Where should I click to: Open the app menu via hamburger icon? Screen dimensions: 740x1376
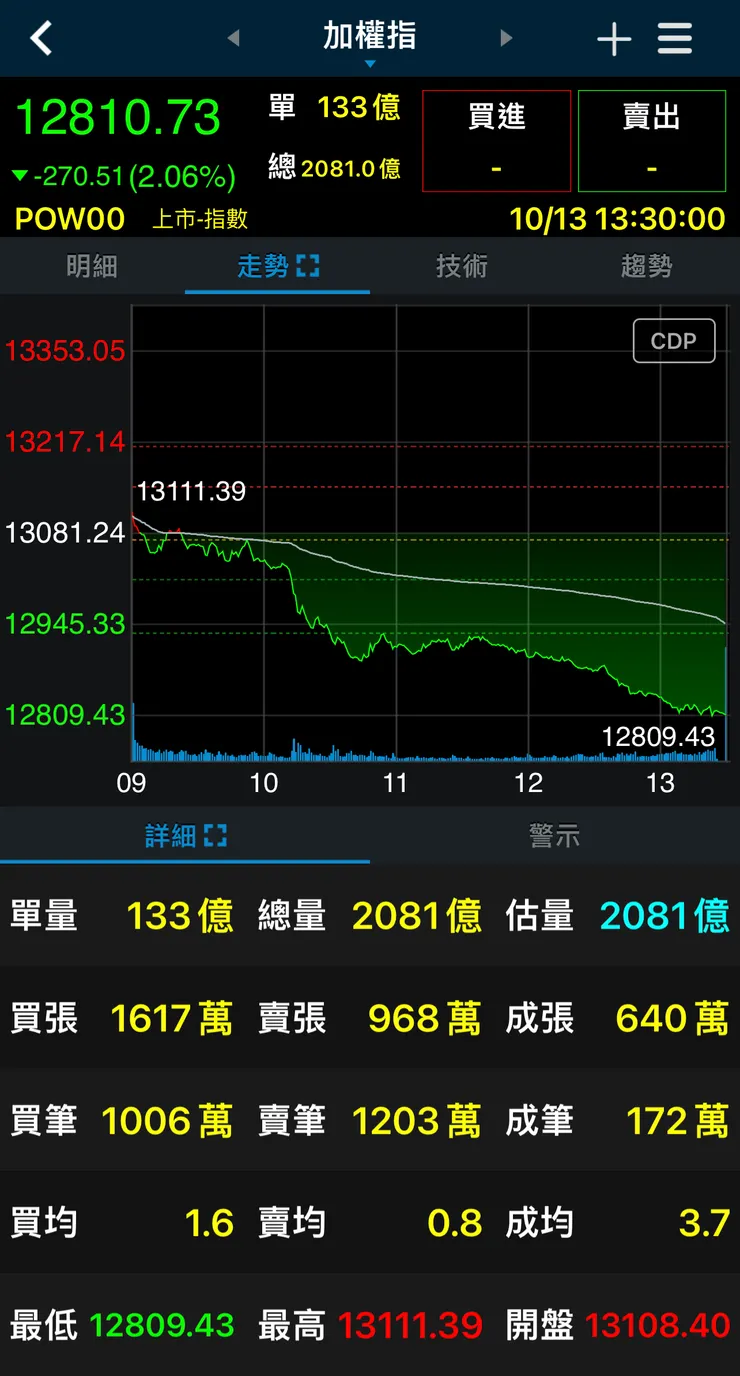point(675,38)
